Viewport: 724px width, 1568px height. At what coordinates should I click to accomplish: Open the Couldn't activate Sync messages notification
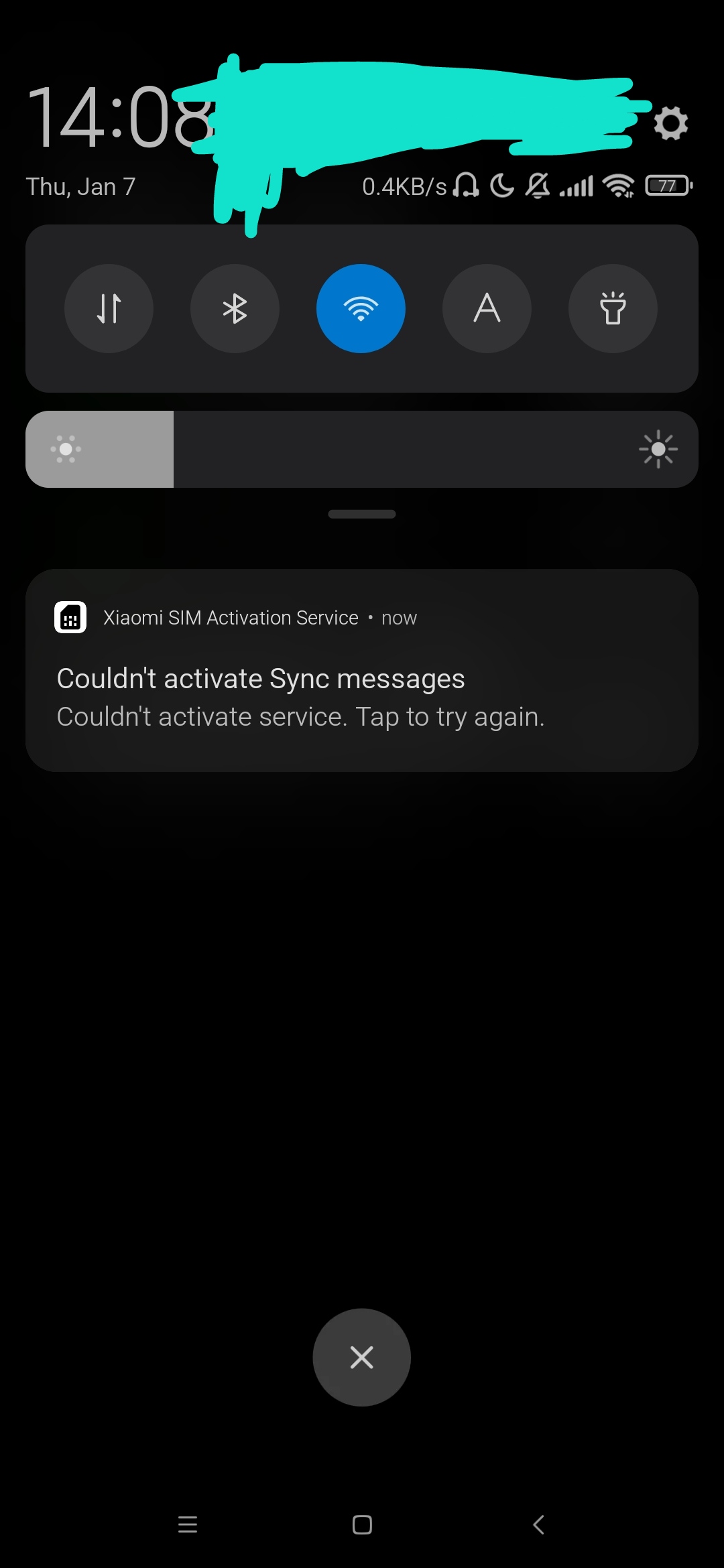tap(362, 670)
